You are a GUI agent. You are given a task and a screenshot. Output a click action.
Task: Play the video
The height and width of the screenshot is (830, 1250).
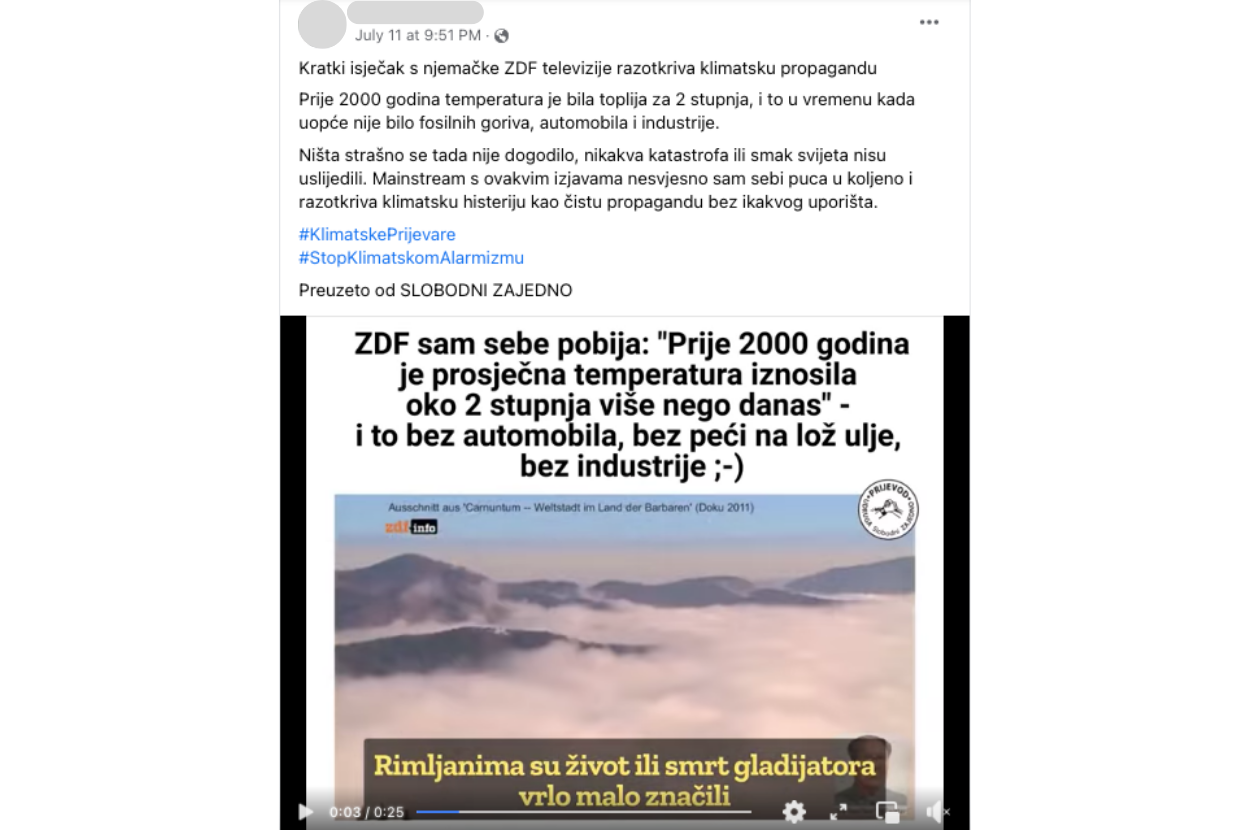click(x=305, y=811)
